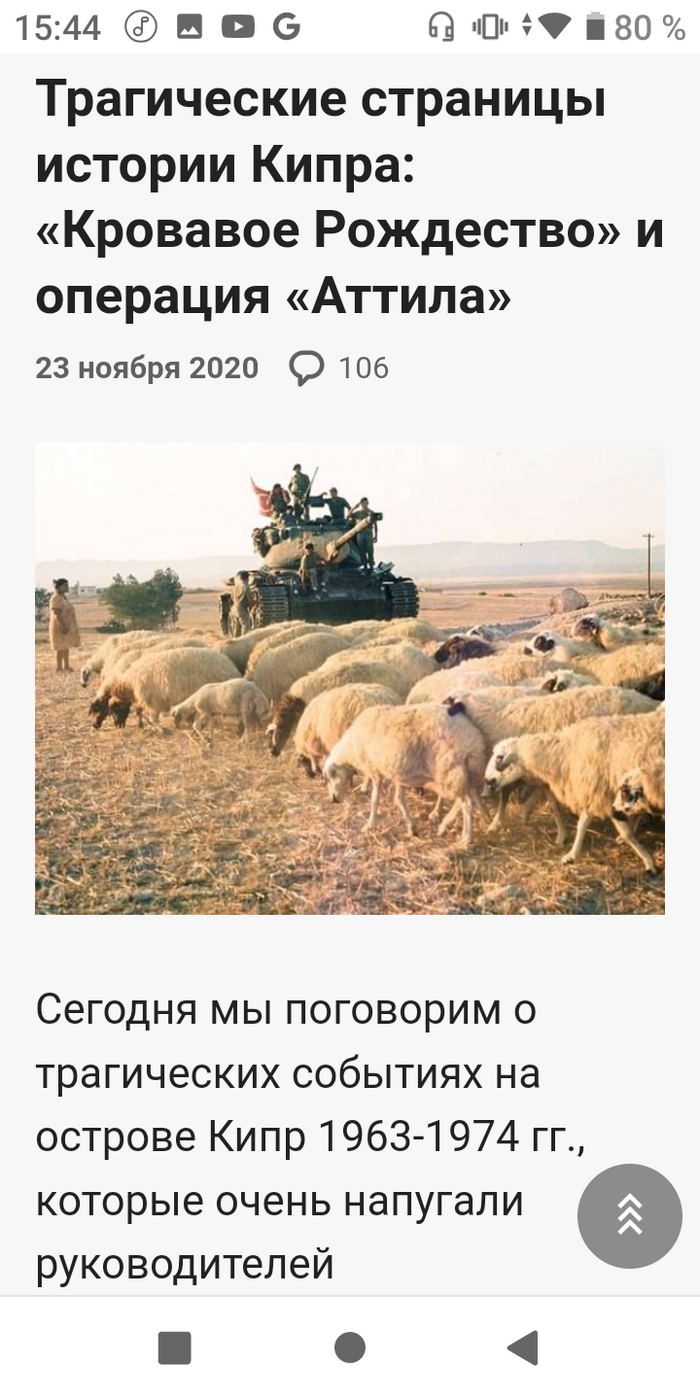Open the recent apps overview

point(175,1348)
